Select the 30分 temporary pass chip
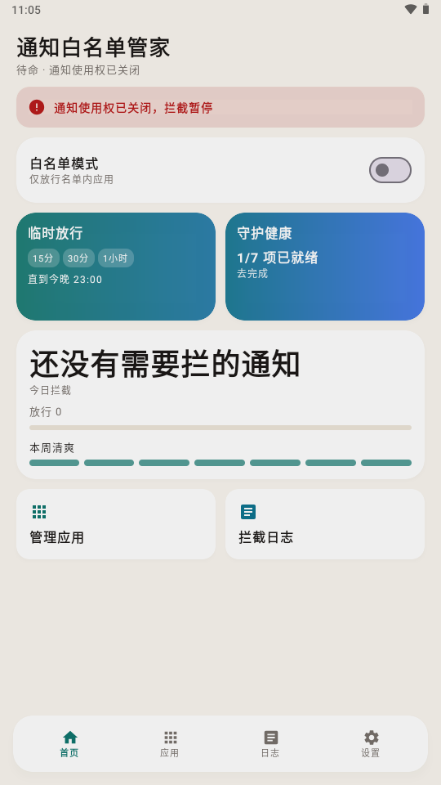 (x=78, y=258)
